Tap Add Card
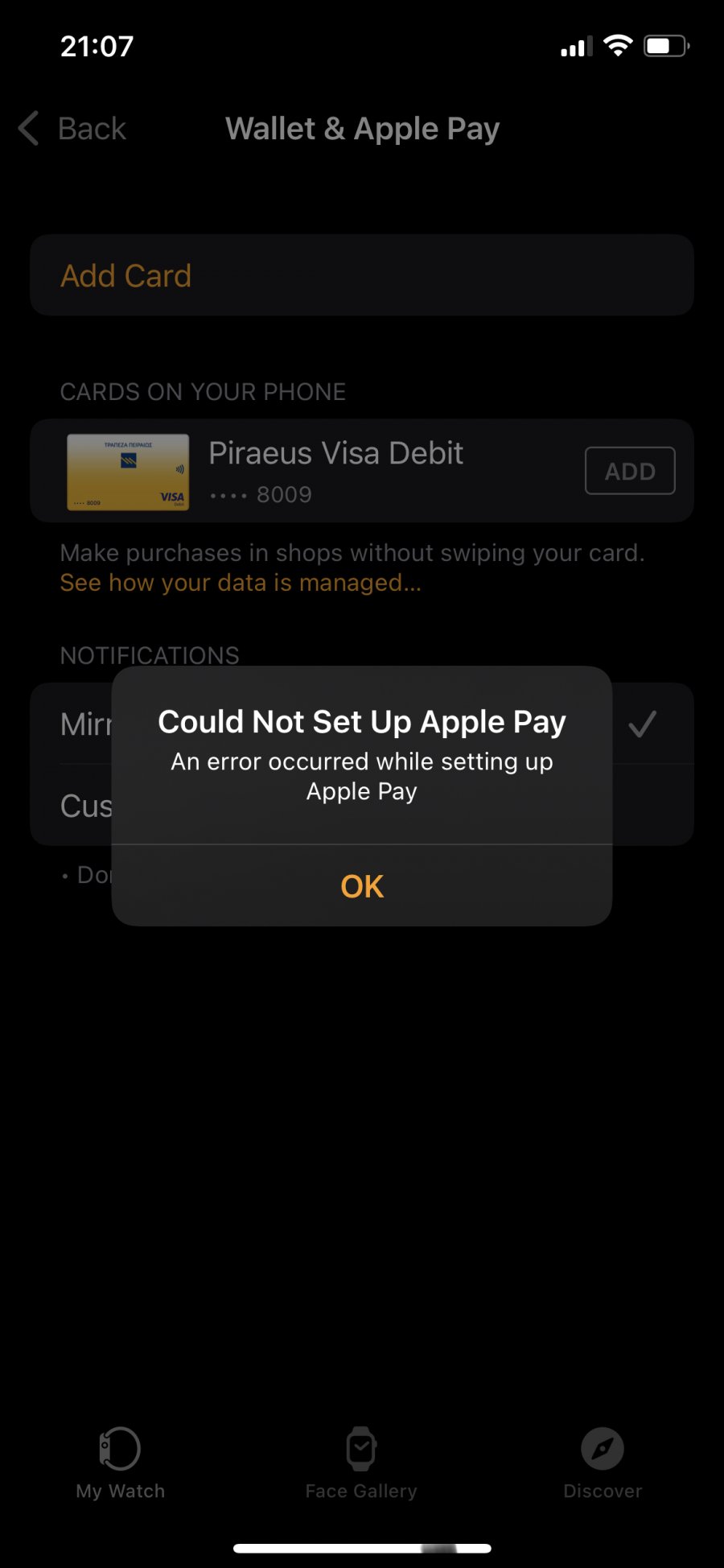724x1568 pixels. tap(126, 276)
